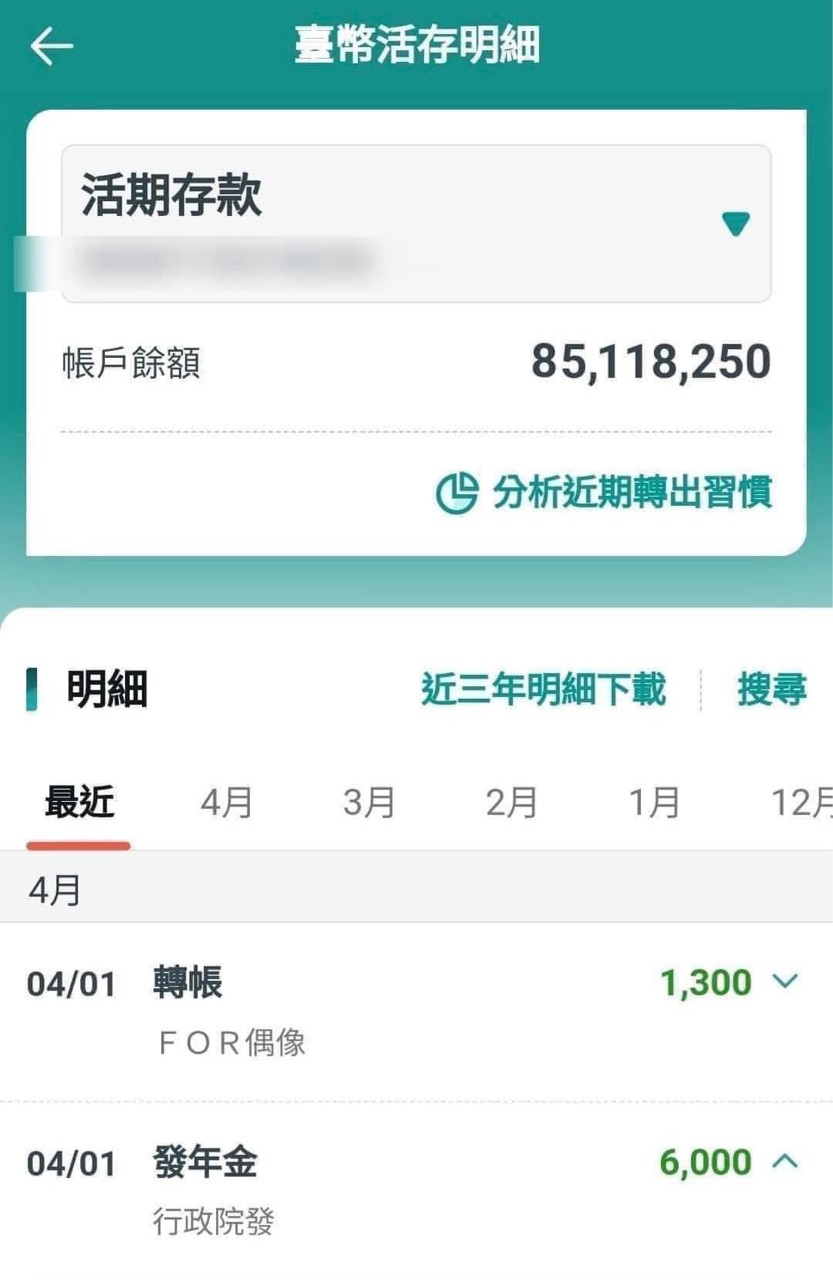
Task: Select the 最近 tab
Action: pos(79,803)
